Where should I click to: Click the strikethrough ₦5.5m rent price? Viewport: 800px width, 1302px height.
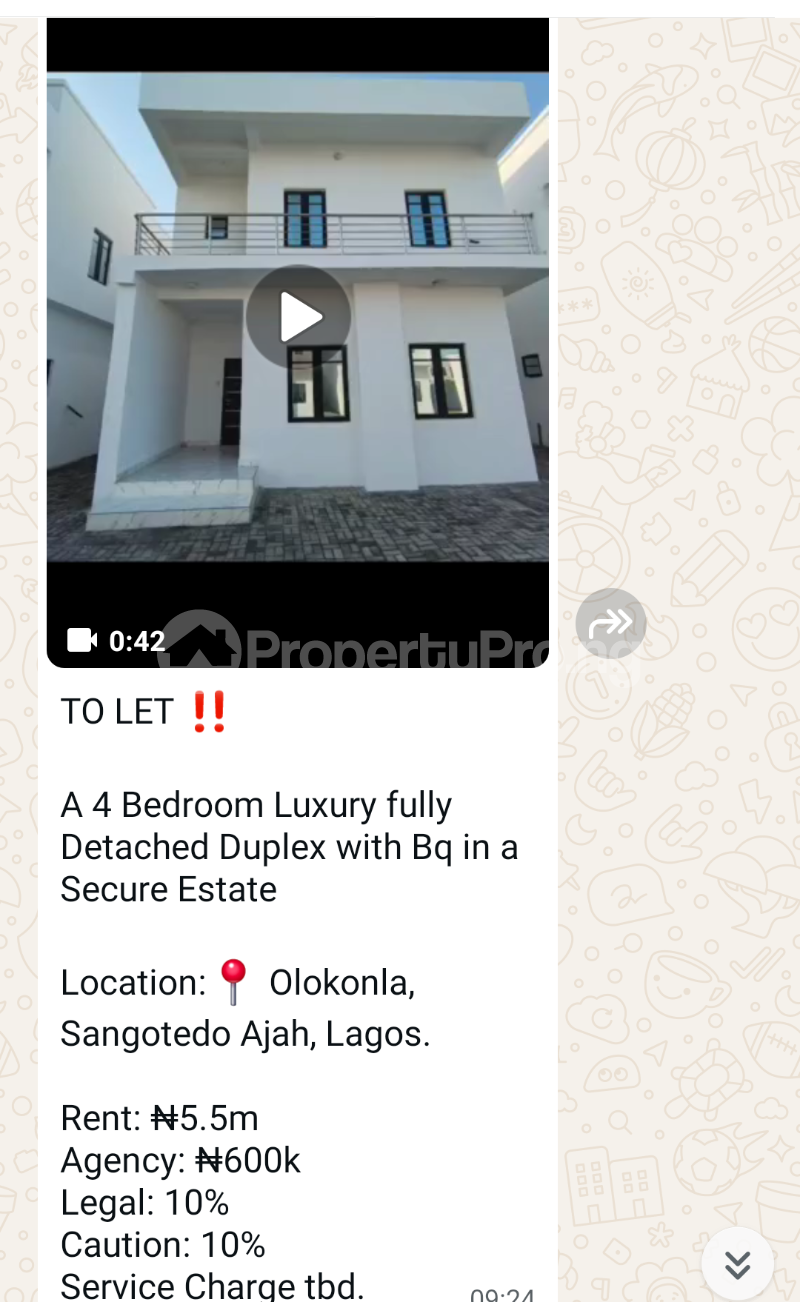click(204, 1118)
